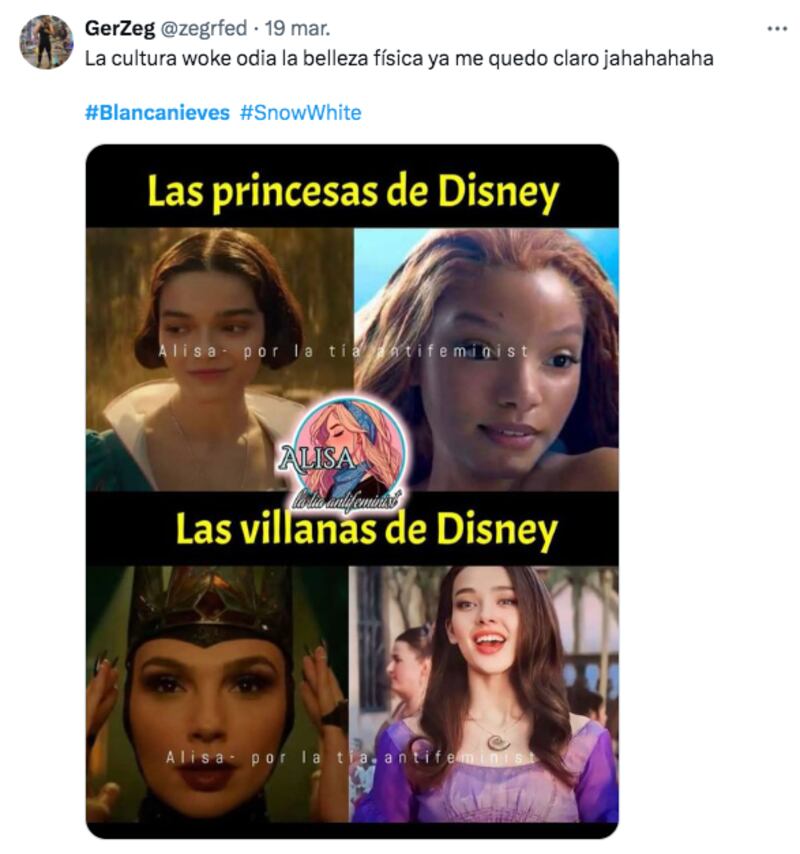The image size is (800, 854).
Task: Open GerZeg's profile avatar
Action: [46, 42]
